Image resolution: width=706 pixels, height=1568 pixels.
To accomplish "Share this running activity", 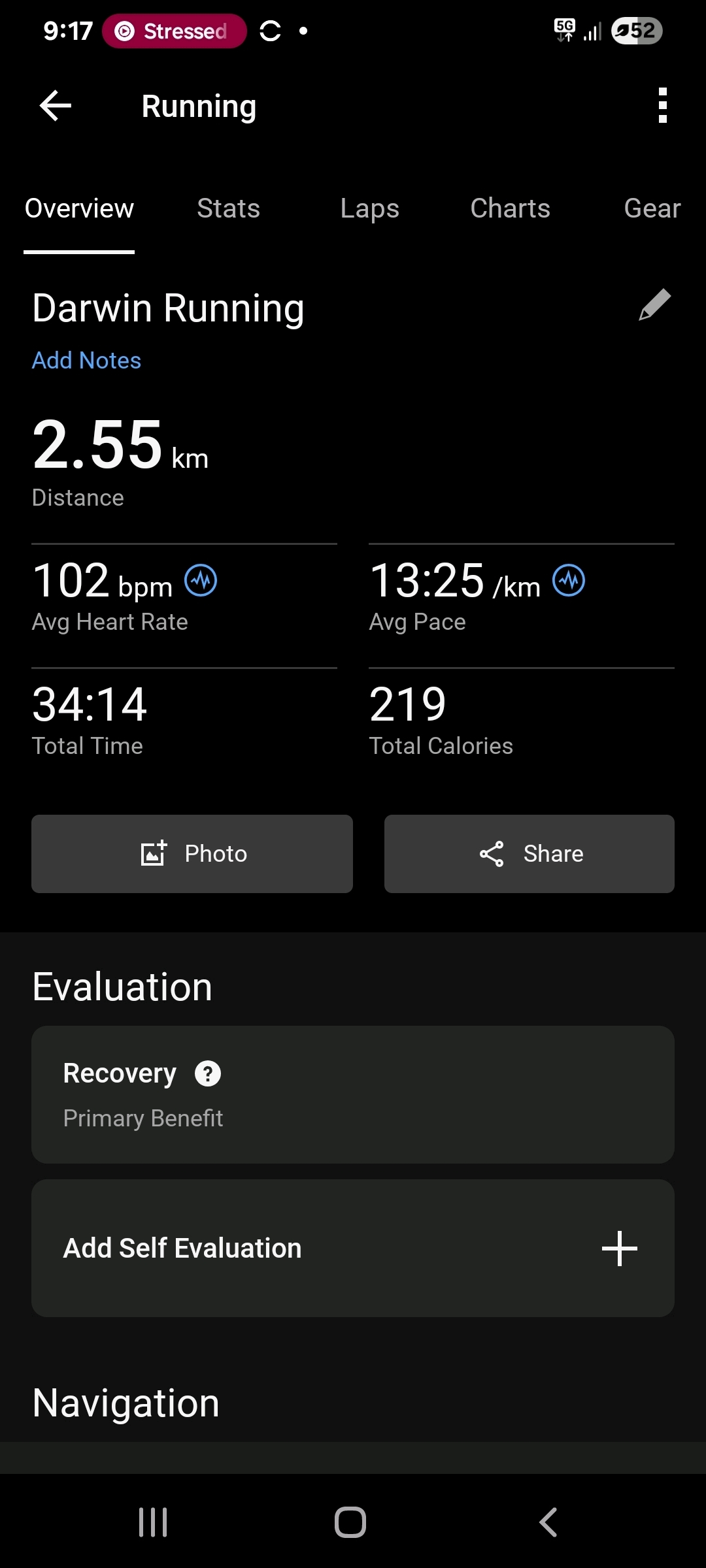I will pos(529,854).
